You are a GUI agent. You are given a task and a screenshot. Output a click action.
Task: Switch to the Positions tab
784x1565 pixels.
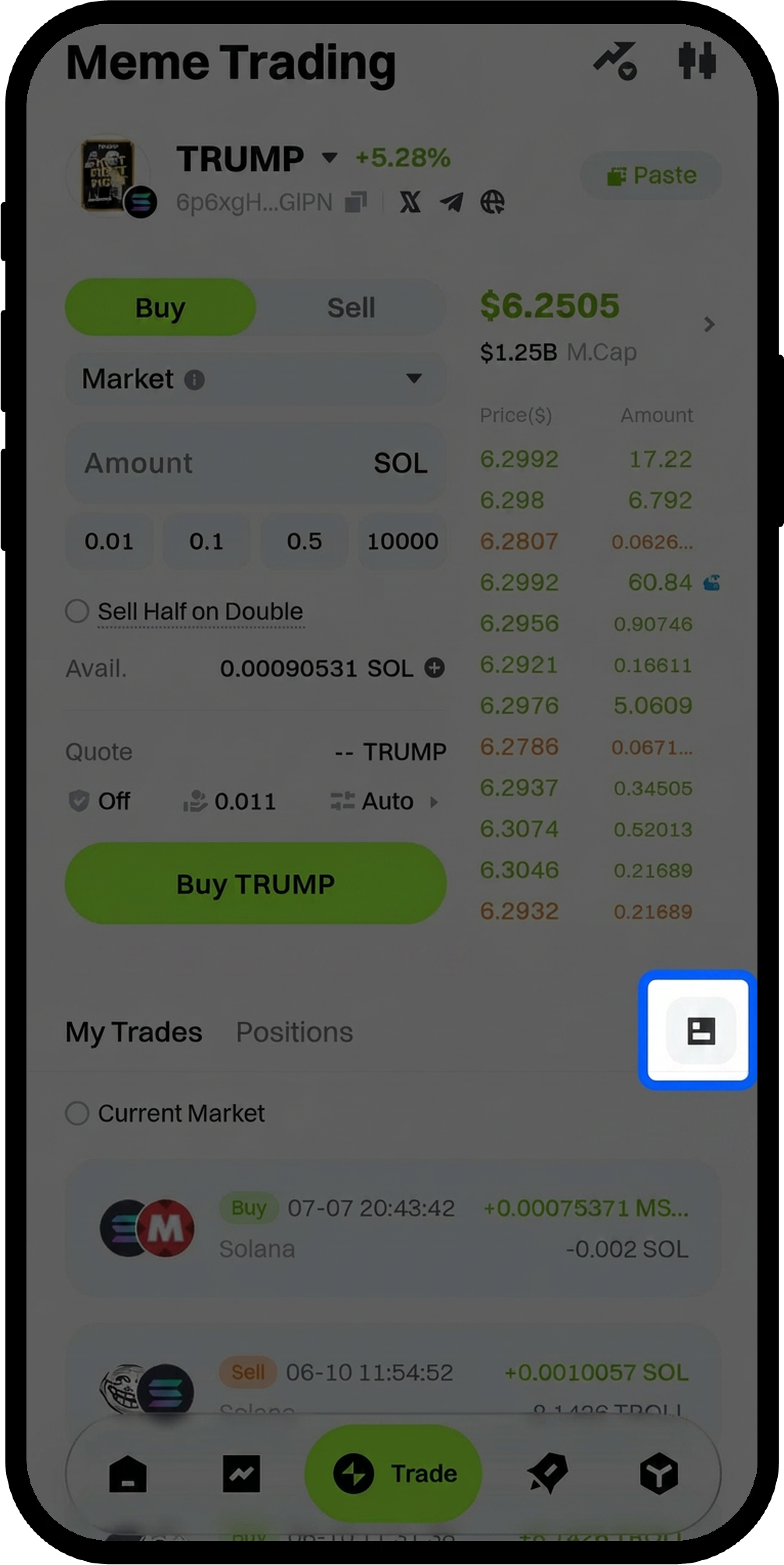coord(294,1032)
